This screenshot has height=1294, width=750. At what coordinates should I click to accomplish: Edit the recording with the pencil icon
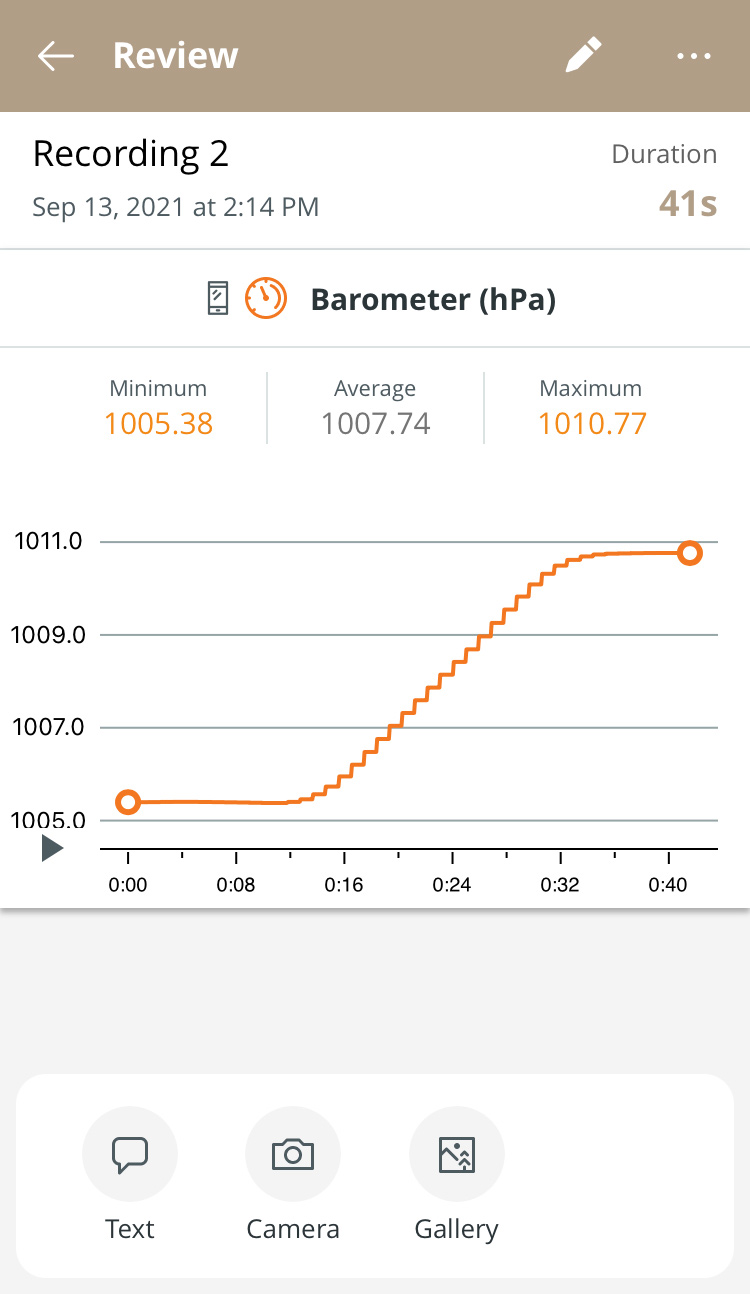[584, 55]
